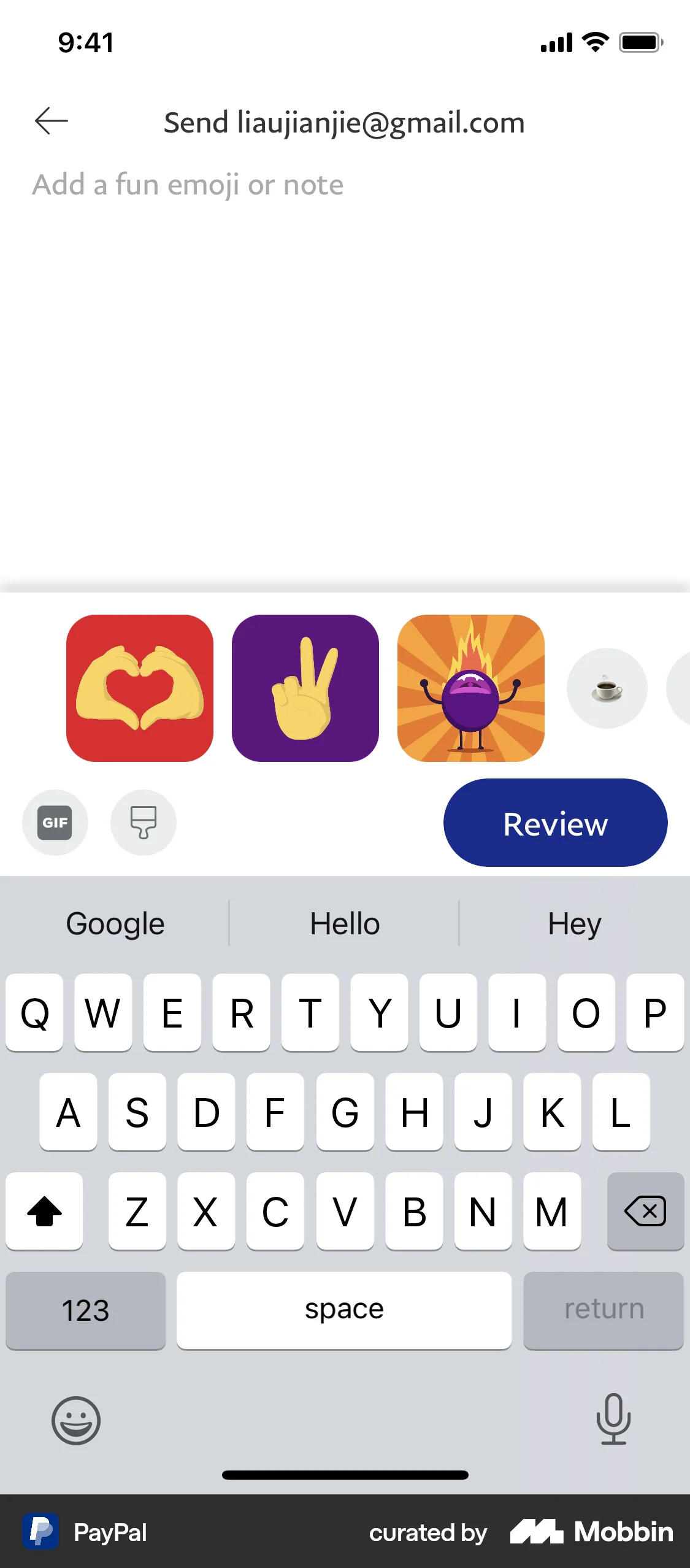Open the emoji keyboard
Screen dimensions: 690x1568
[x=76, y=1420]
